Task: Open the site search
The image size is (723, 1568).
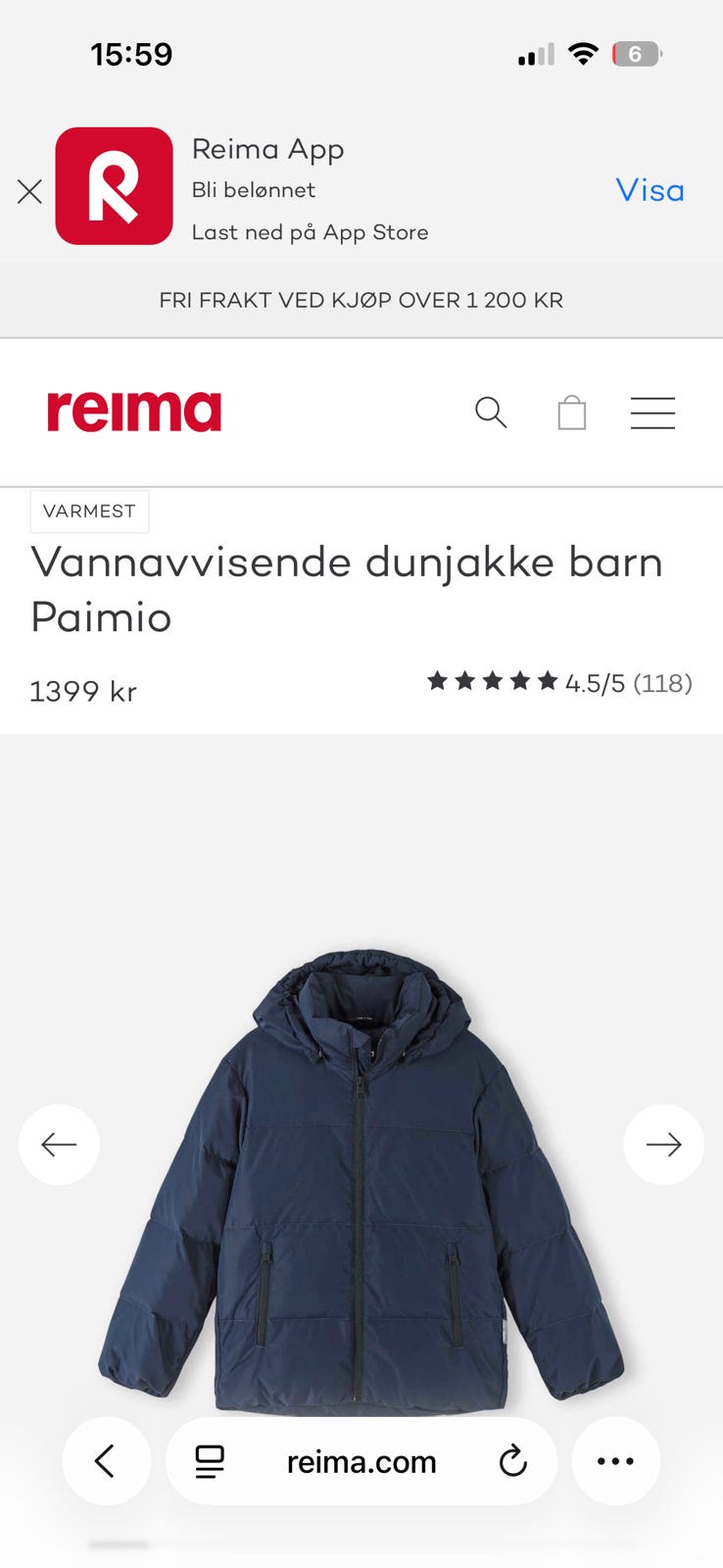Action: tap(491, 413)
